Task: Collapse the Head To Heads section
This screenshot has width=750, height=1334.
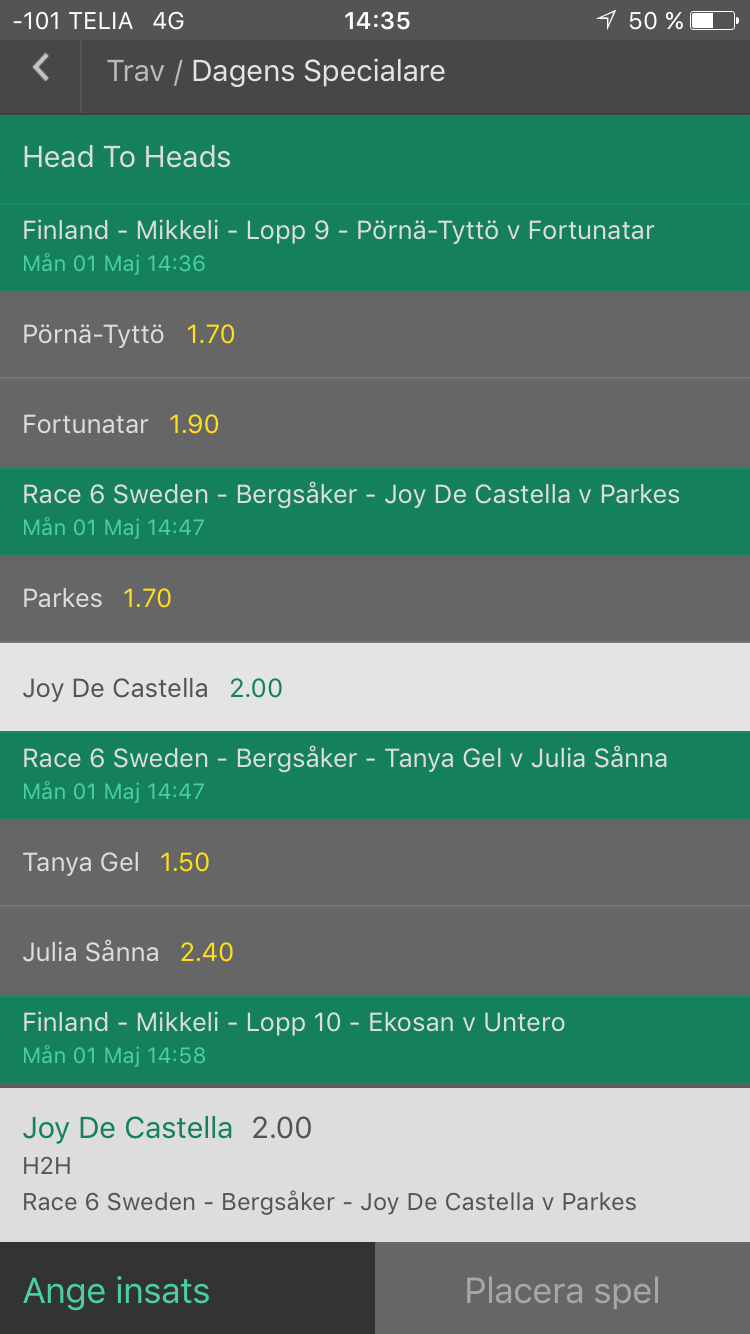Action: tap(375, 158)
